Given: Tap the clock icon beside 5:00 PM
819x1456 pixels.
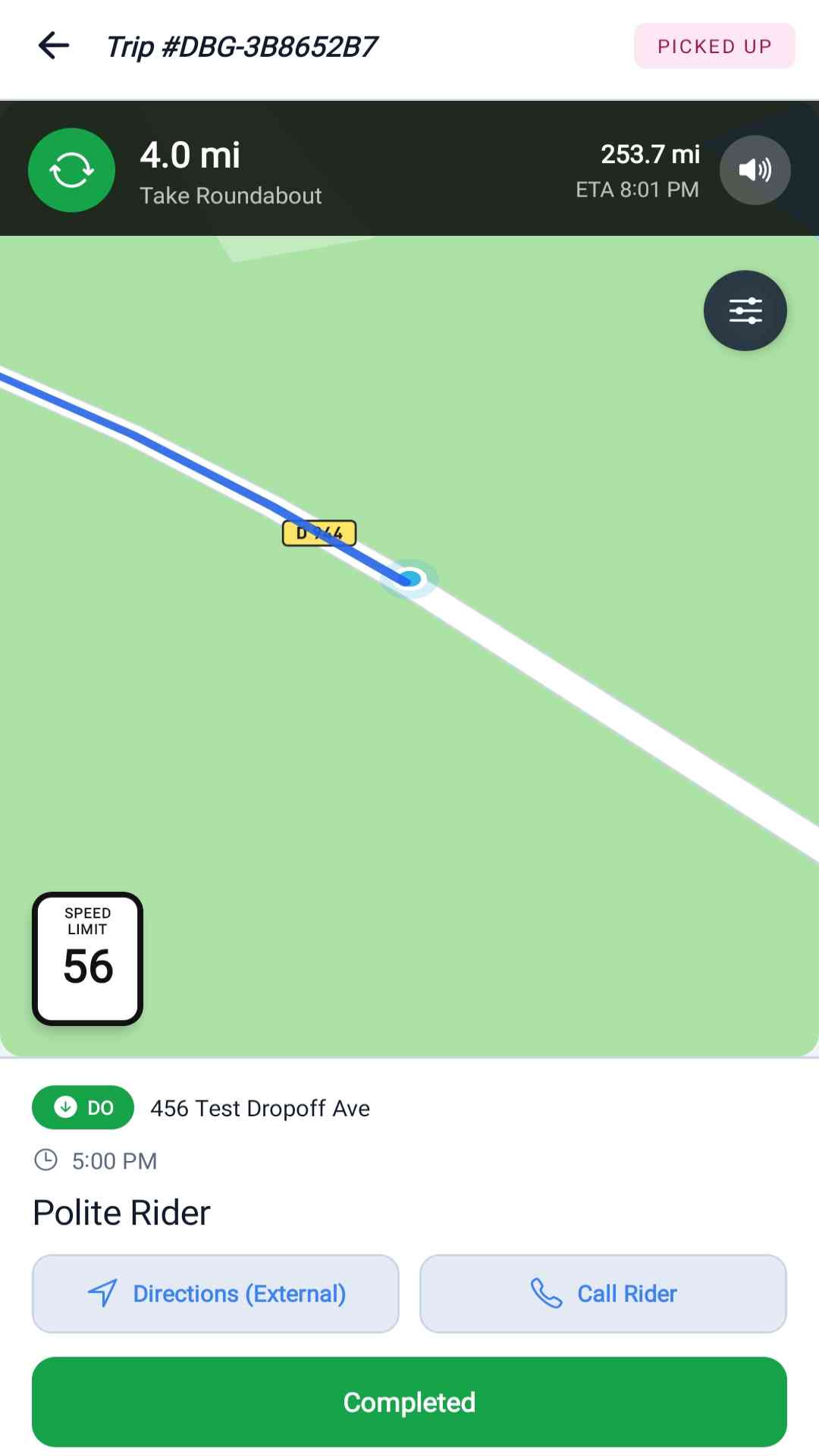Looking at the screenshot, I should [48, 1160].
